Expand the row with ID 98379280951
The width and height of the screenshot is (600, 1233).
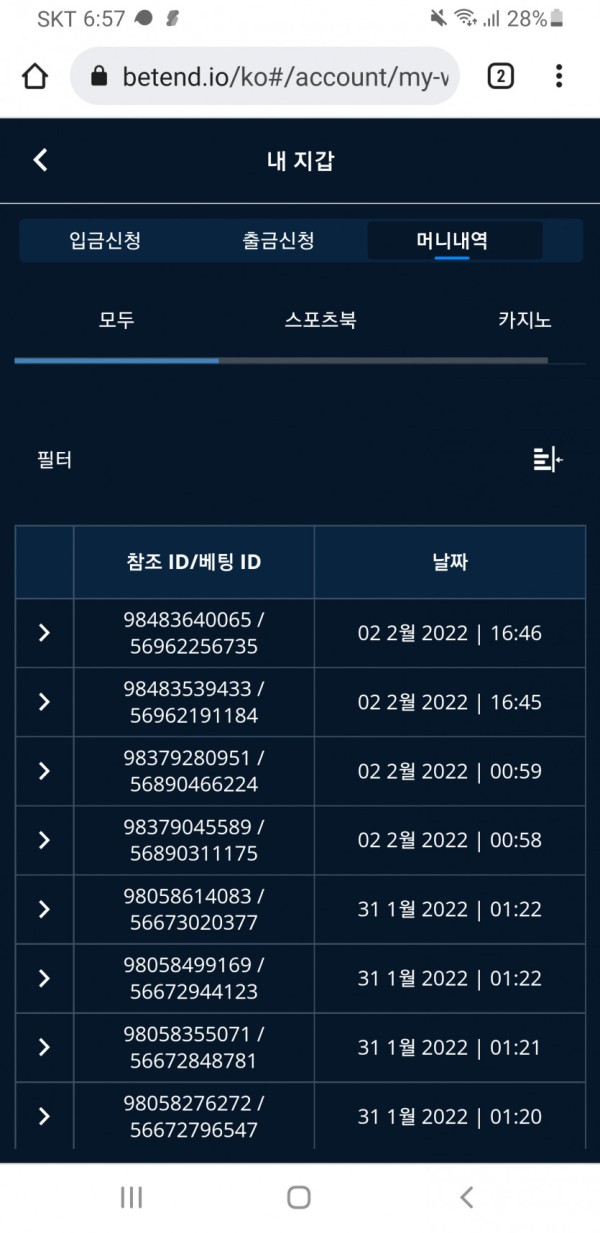coord(44,771)
